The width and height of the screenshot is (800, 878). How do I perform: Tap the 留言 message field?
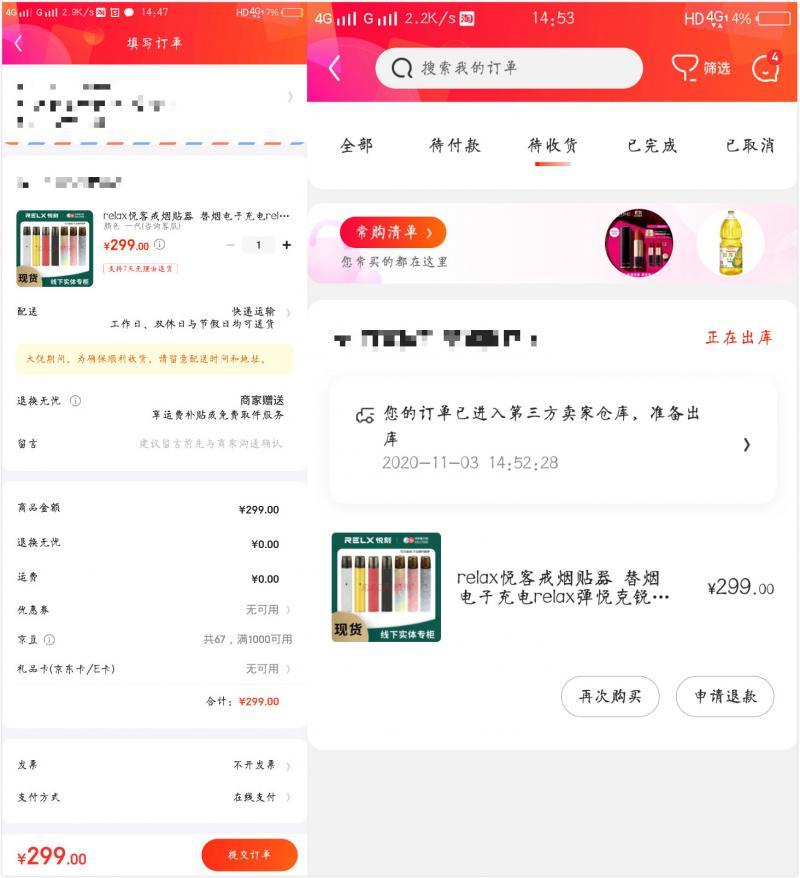[x=155, y=443]
